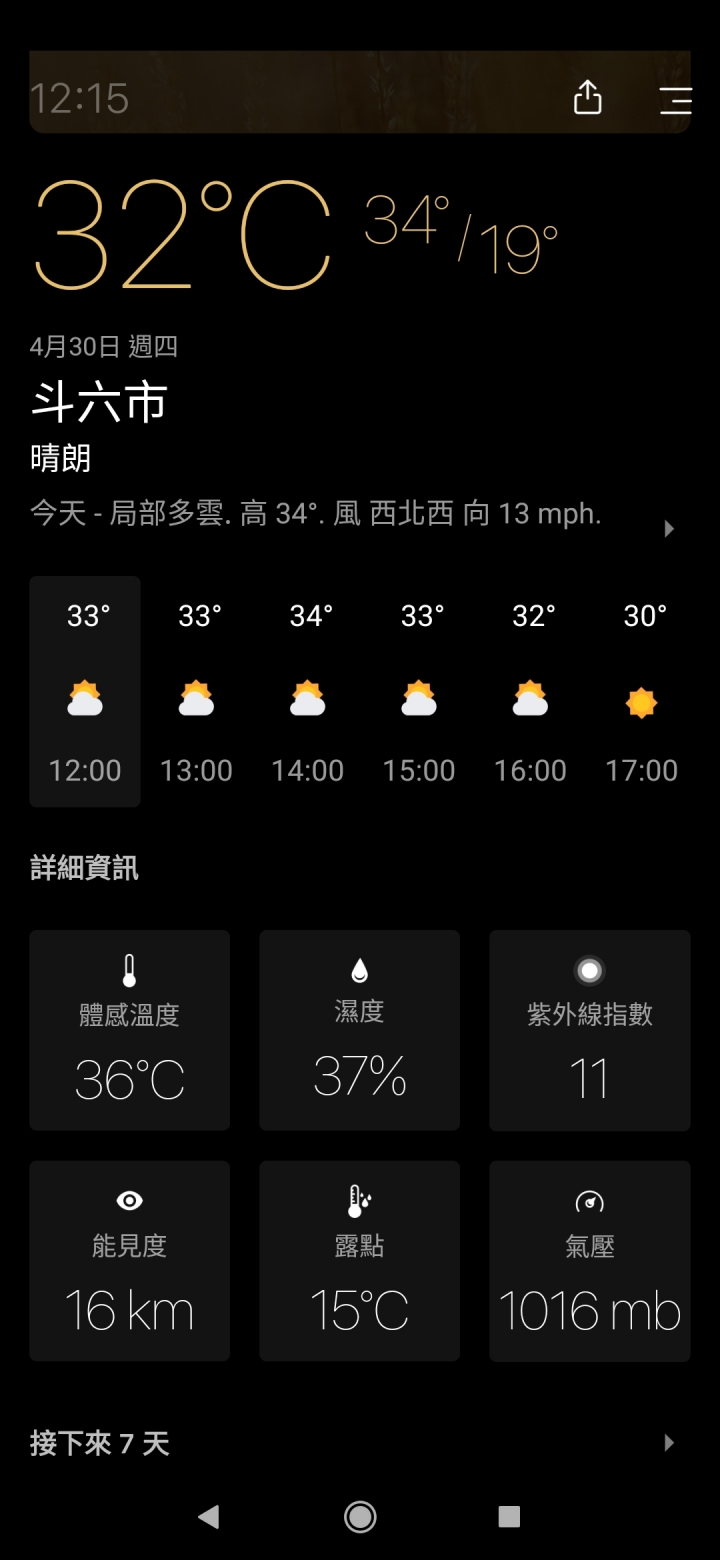Open the 體感溫度 feels-like card
The height and width of the screenshot is (1560, 720).
(x=130, y=1030)
